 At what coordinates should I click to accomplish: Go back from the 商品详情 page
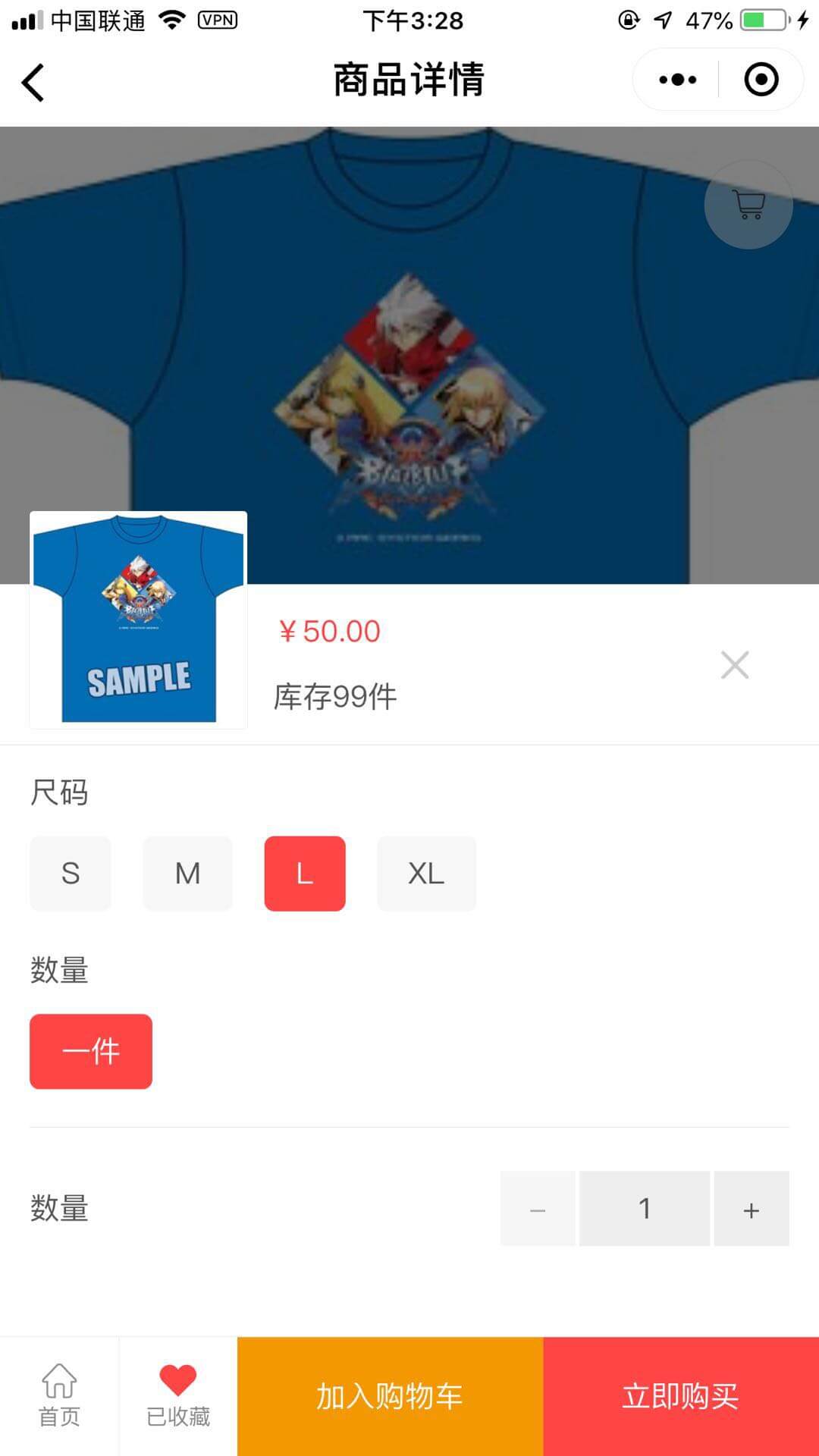(x=33, y=81)
